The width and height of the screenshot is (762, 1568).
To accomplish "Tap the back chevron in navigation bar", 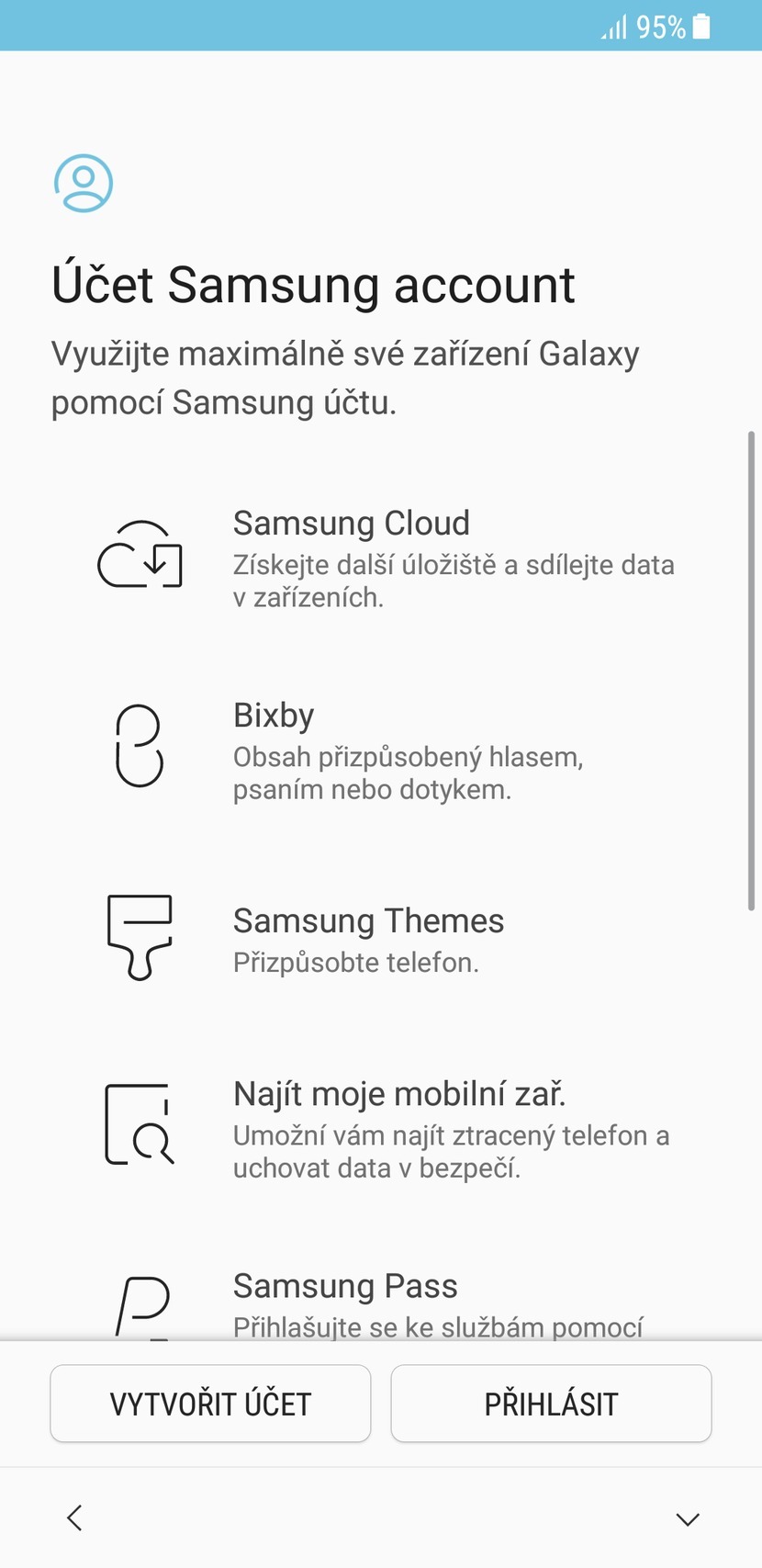I will click(x=73, y=1517).
